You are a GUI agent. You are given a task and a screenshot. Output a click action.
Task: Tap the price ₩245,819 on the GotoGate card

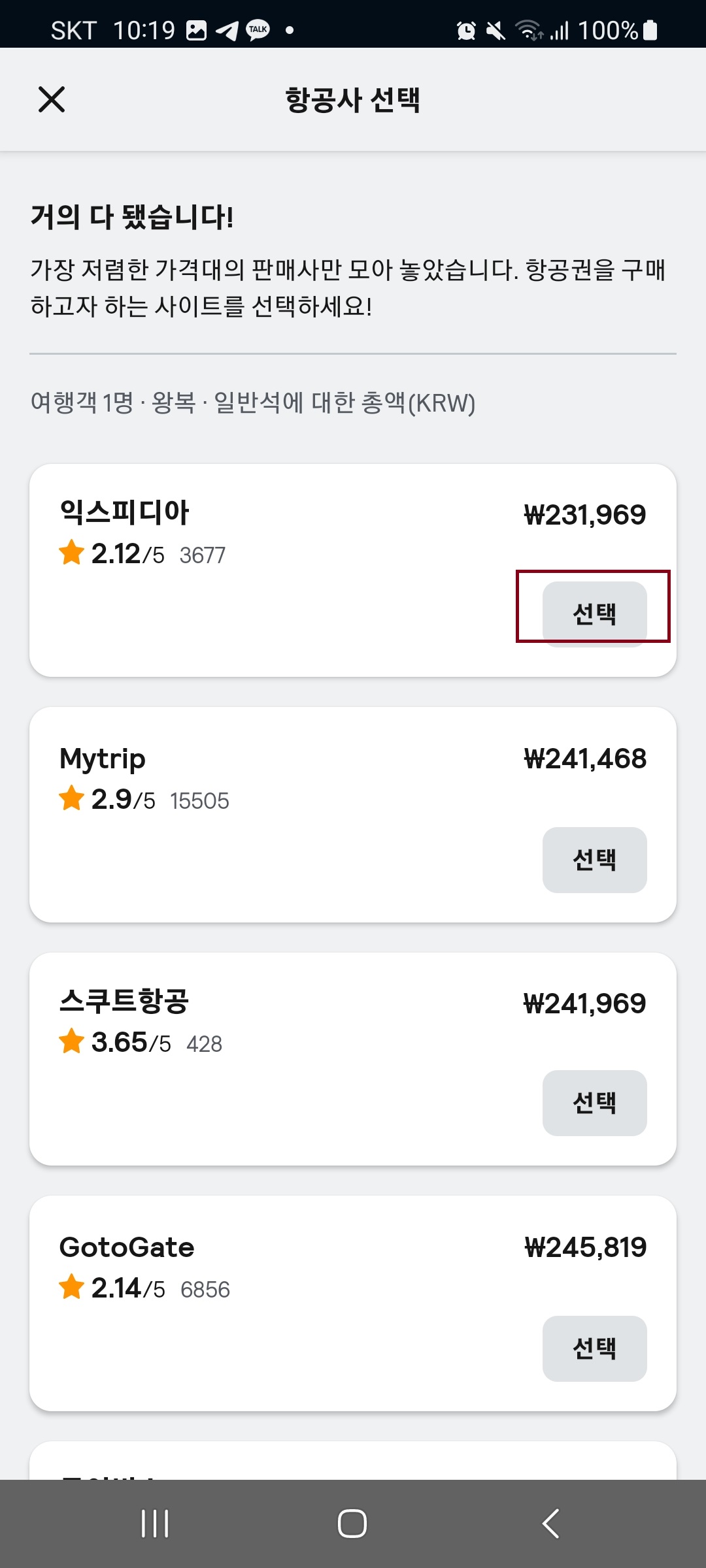586,1247
